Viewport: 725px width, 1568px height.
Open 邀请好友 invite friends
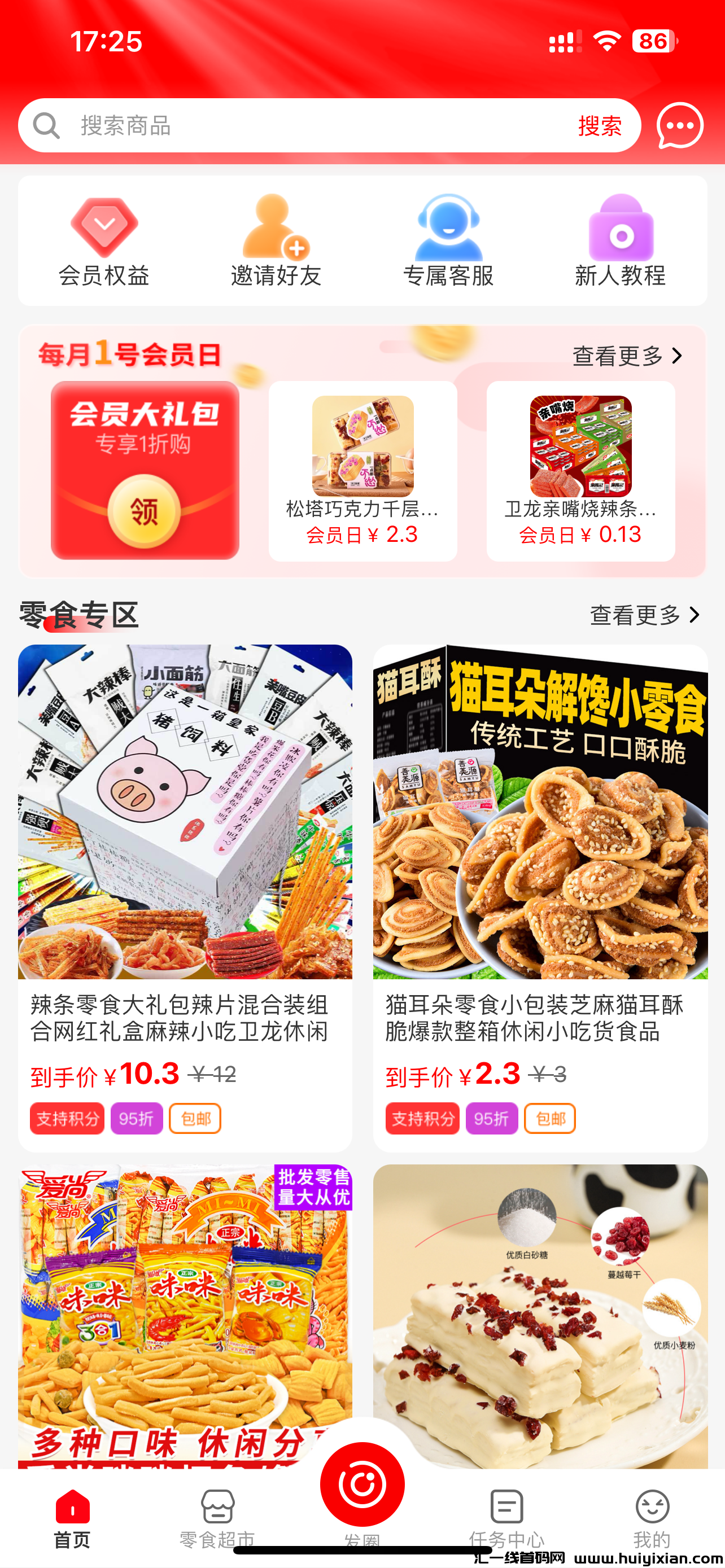[276, 241]
